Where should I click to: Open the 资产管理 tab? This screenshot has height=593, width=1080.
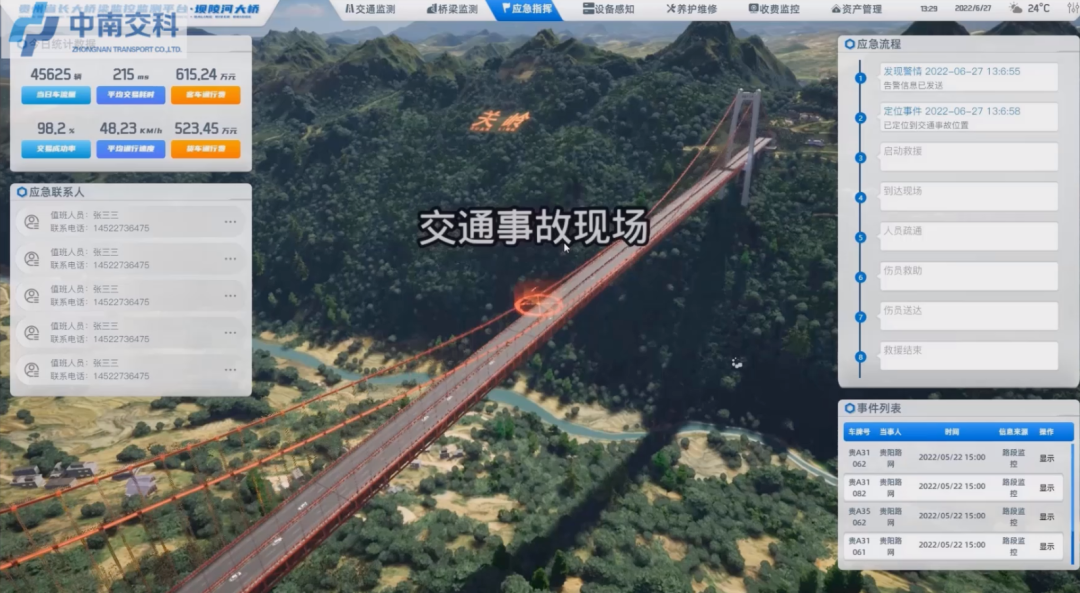(856, 9)
